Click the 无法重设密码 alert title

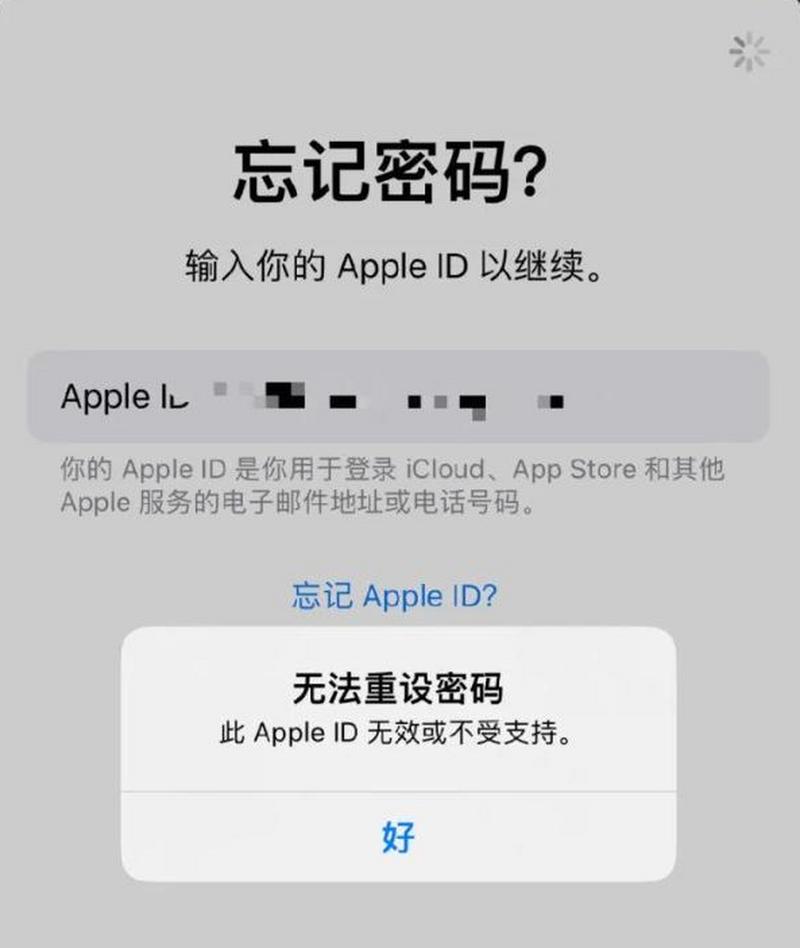pos(398,689)
